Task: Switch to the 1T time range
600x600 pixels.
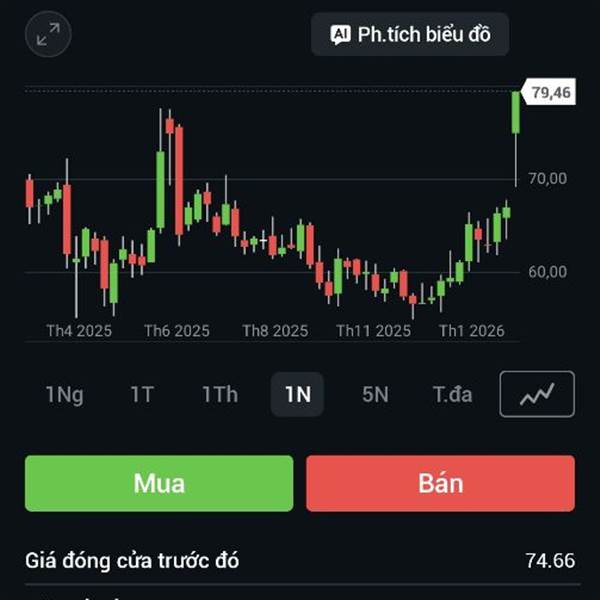Action: coord(142,394)
